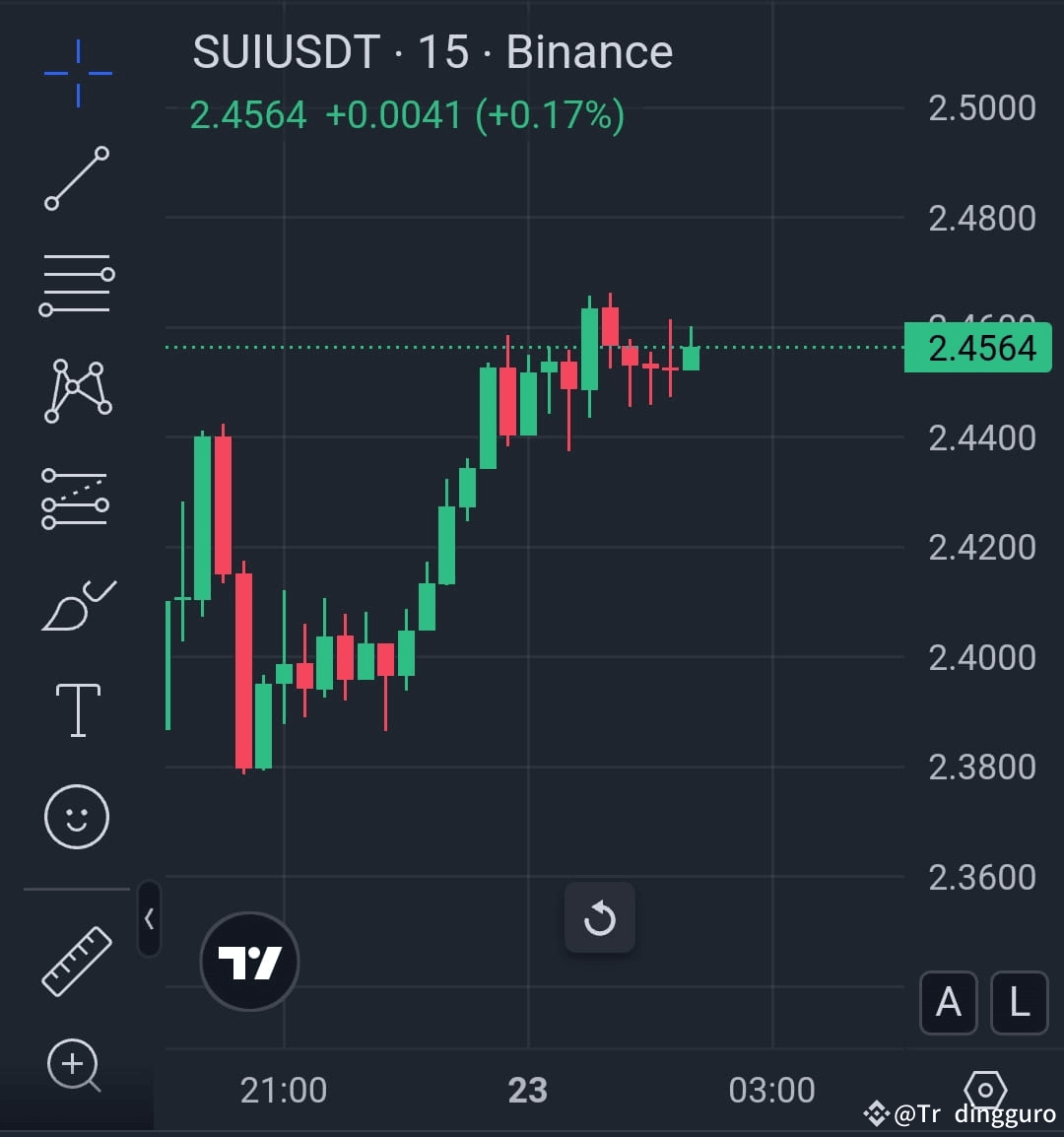Select the text annotation tool

(x=77, y=709)
